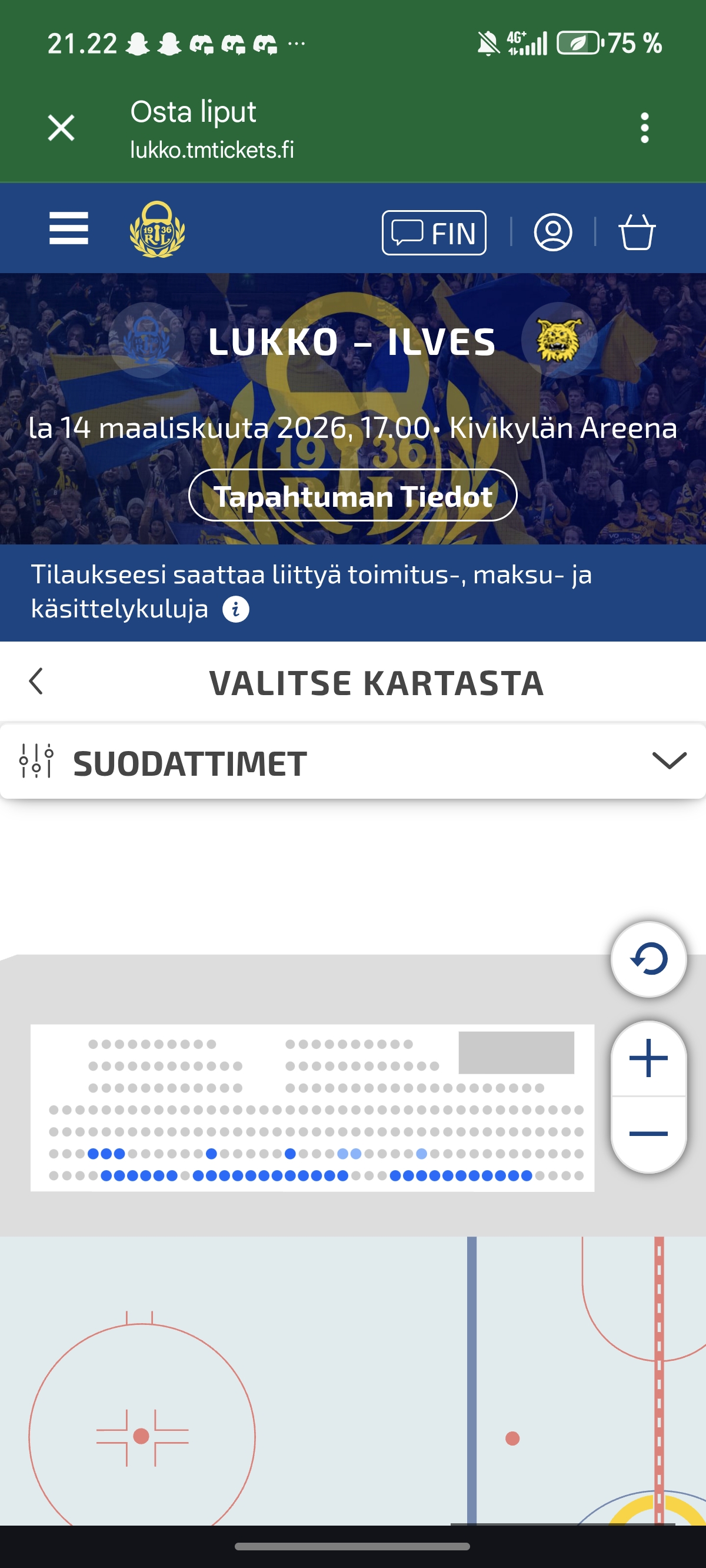Tap the Lukko club logo in header
This screenshot has height=1568, width=706.
click(157, 230)
